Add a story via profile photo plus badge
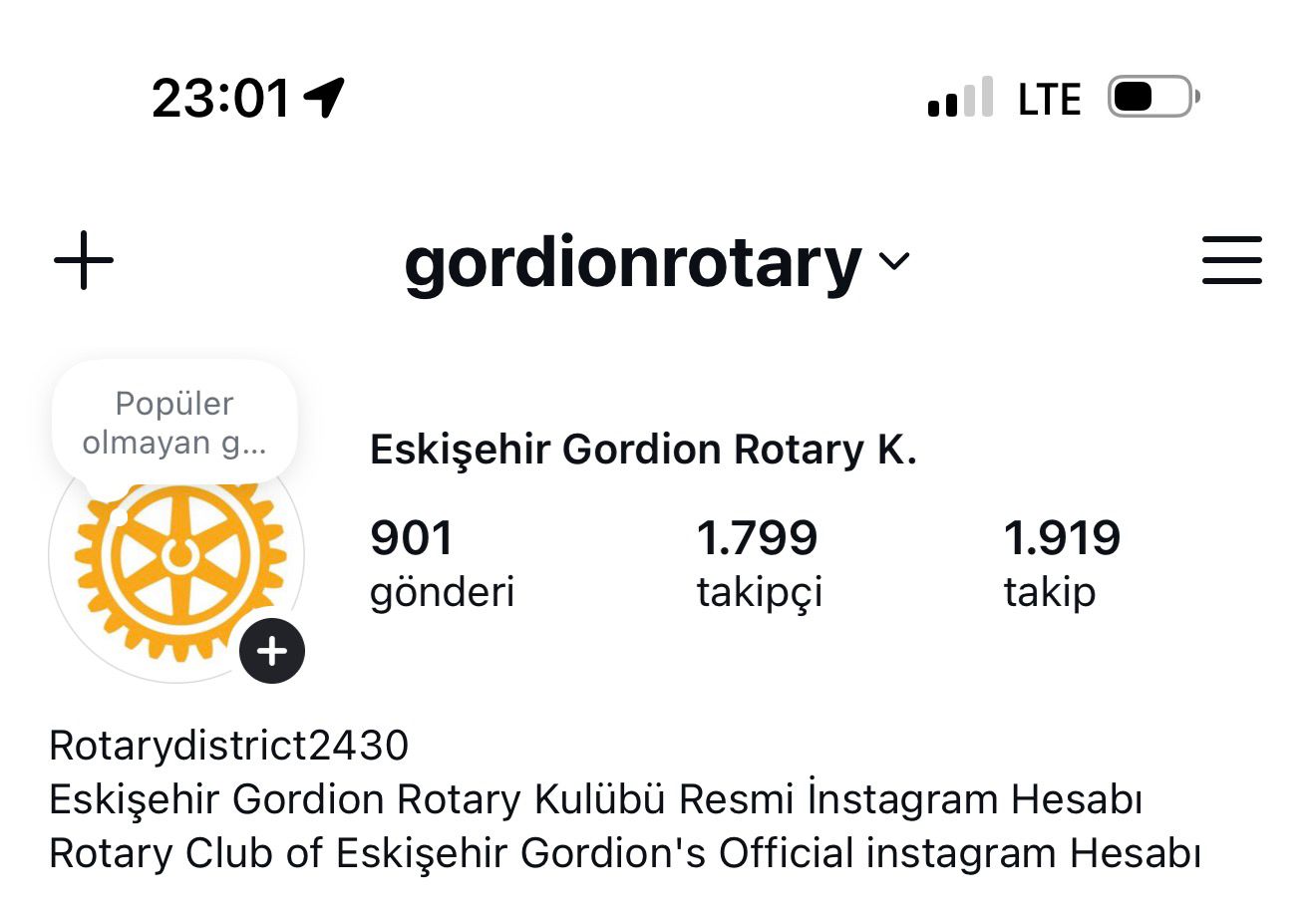The height and width of the screenshot is (918, 1316). click(272, 651)
